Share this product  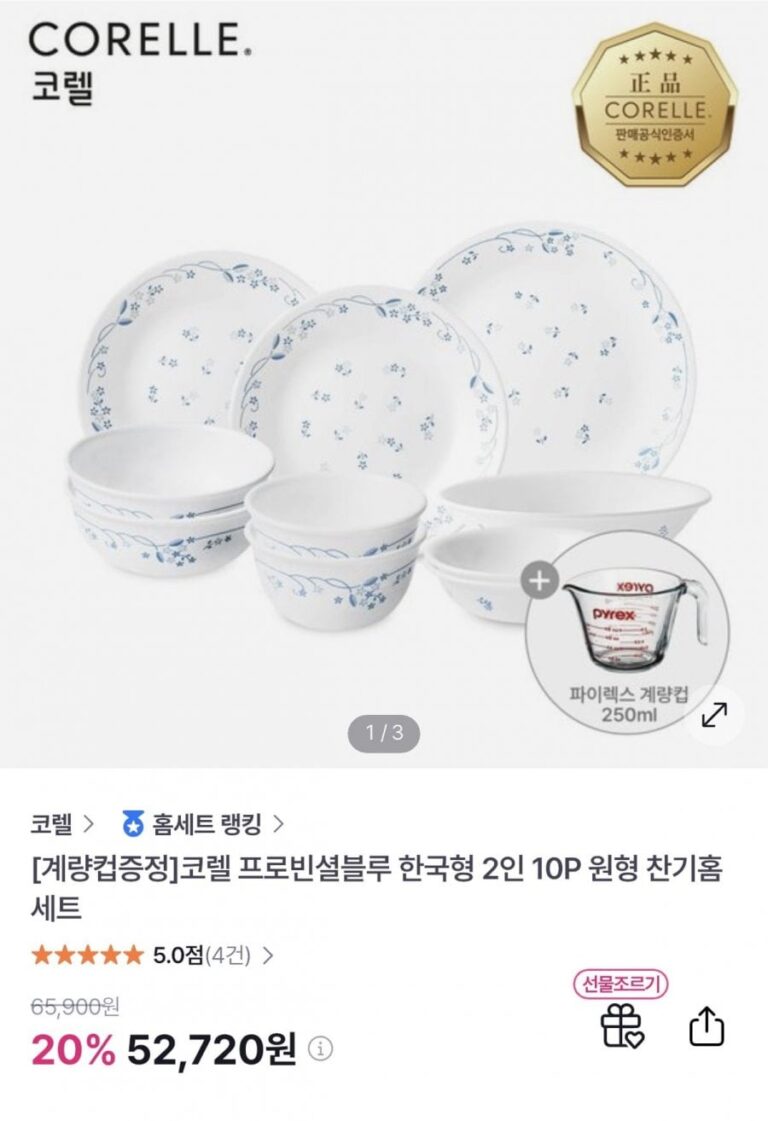pos(706,1025)
